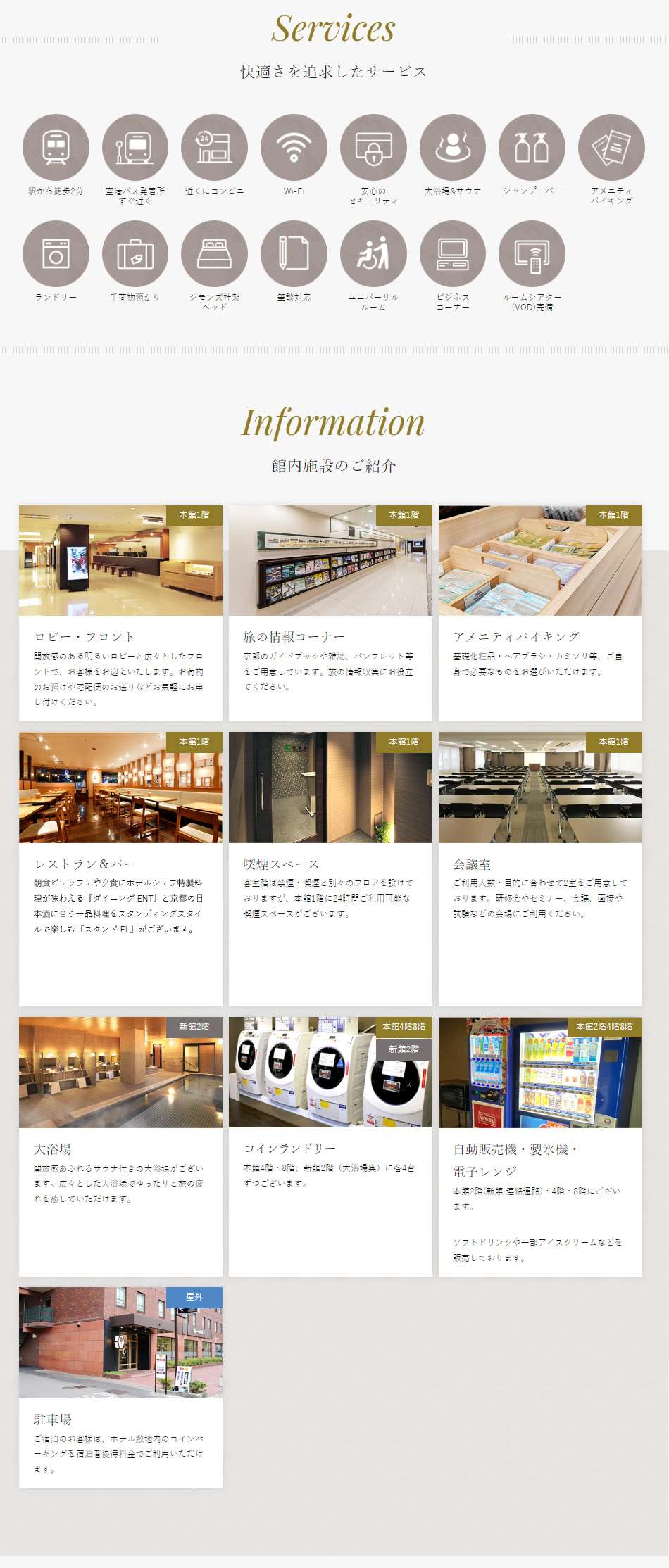Open the アメニティバイキング facility card

pyautogui.click(x=540, y=612)
